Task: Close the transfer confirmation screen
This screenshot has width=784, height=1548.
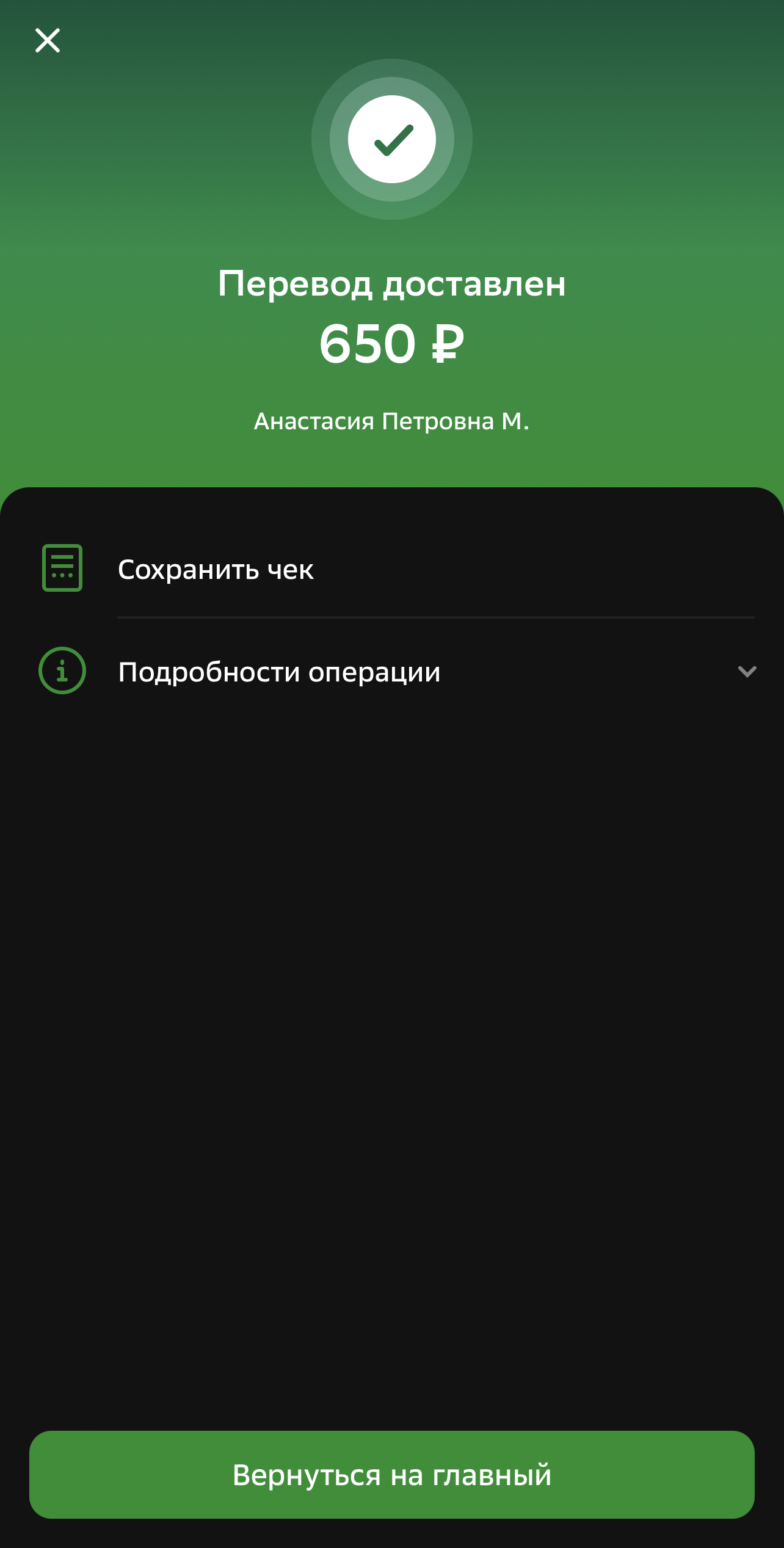Action: [x=48, y=41]
